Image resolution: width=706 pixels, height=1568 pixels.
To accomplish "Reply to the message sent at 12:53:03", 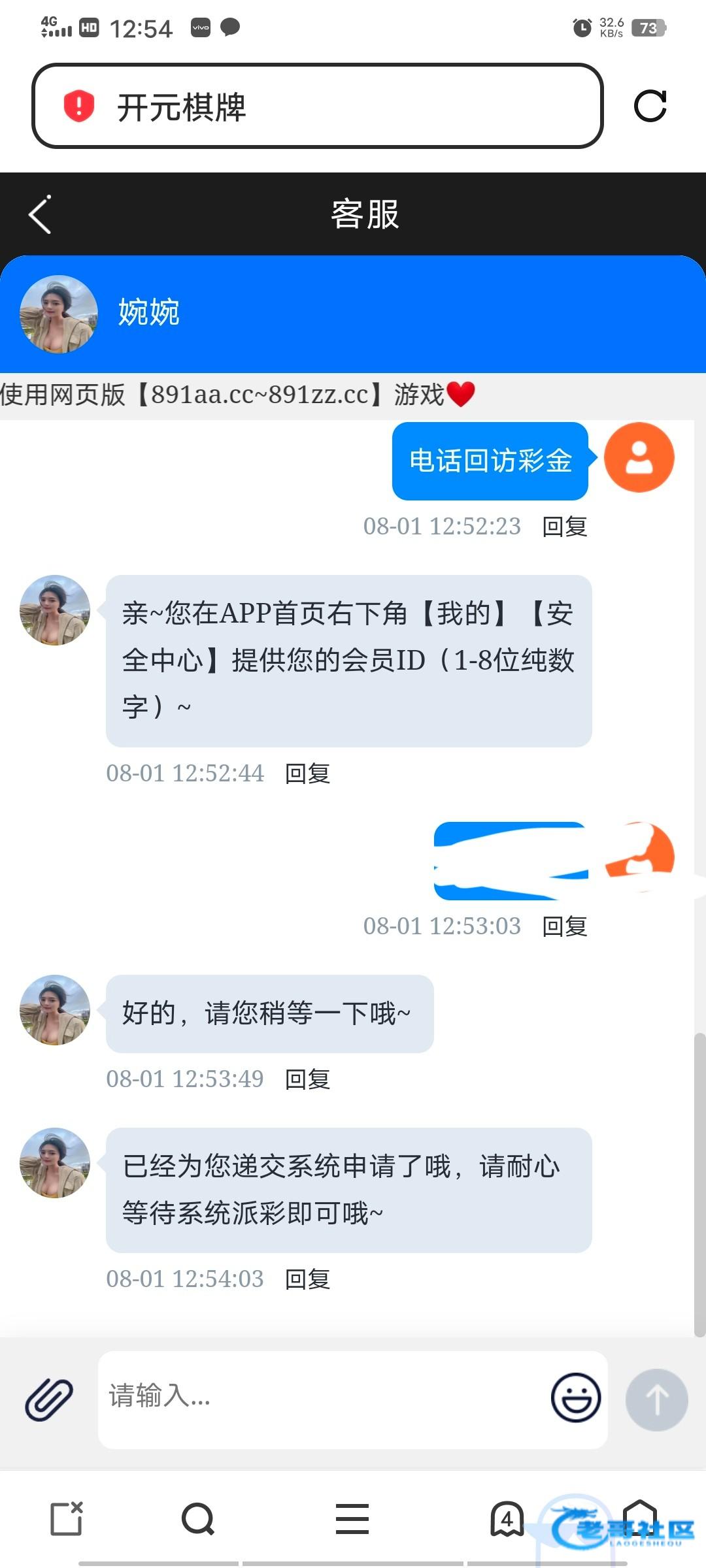I will (565, 926).
